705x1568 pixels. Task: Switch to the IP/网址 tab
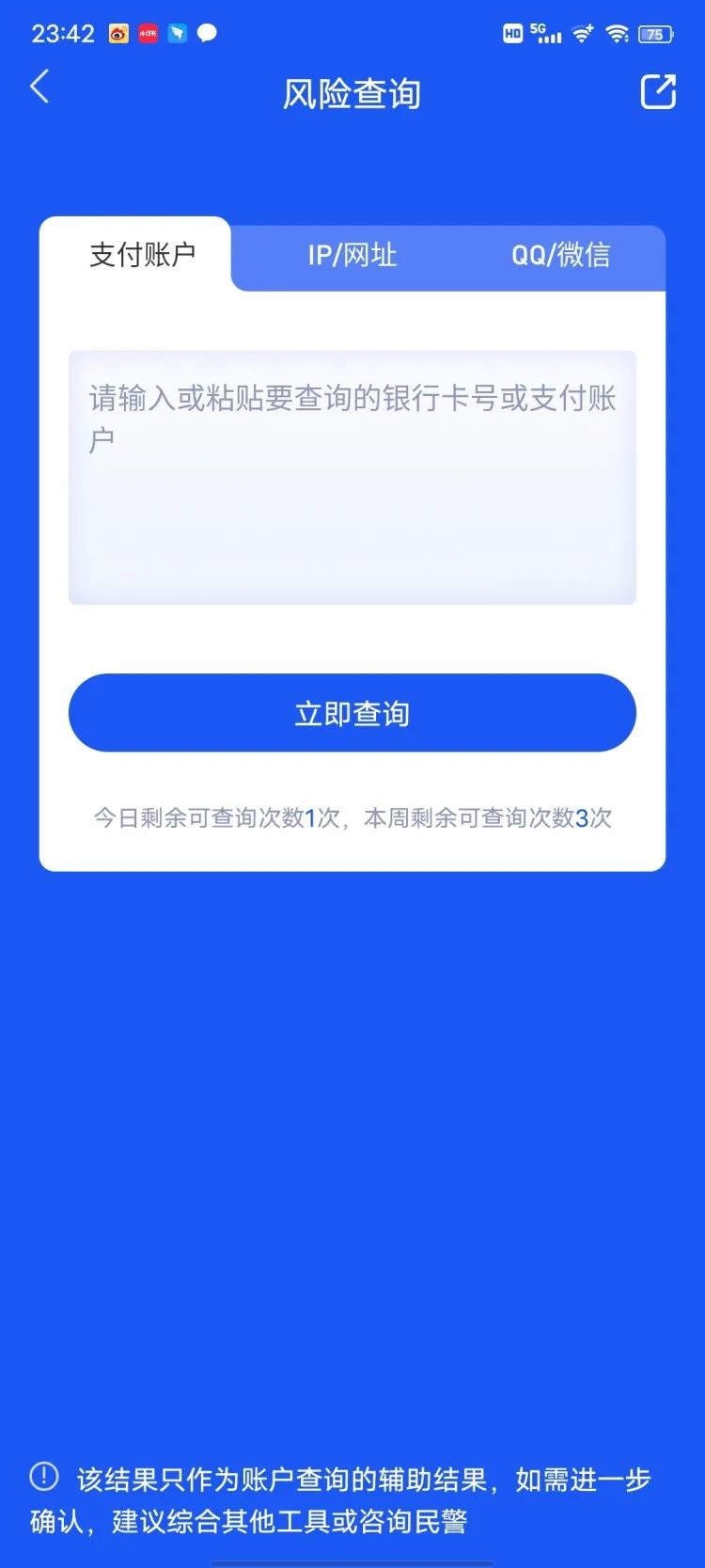pos(352,255)
